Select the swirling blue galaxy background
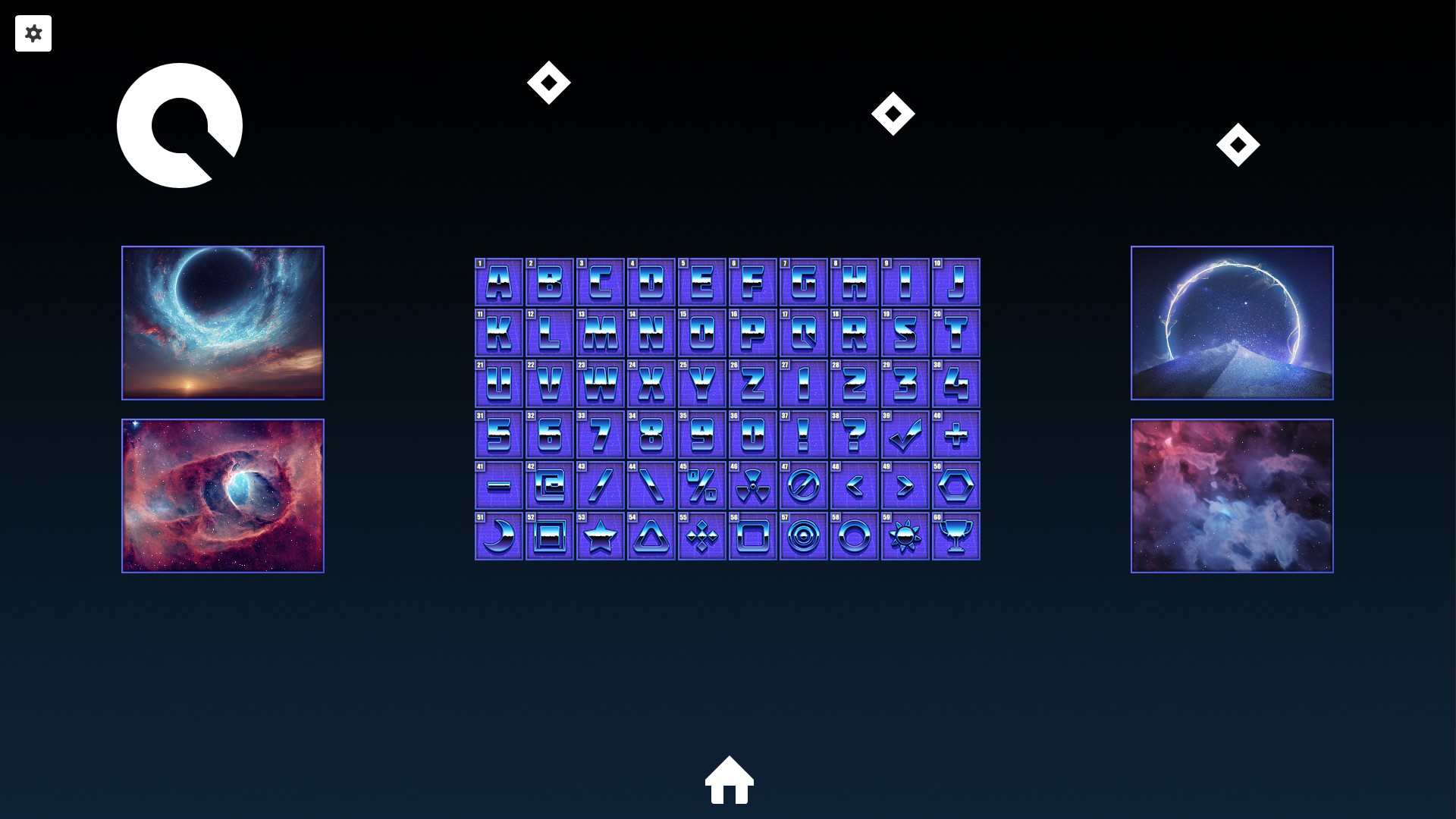 pos(223,323)
